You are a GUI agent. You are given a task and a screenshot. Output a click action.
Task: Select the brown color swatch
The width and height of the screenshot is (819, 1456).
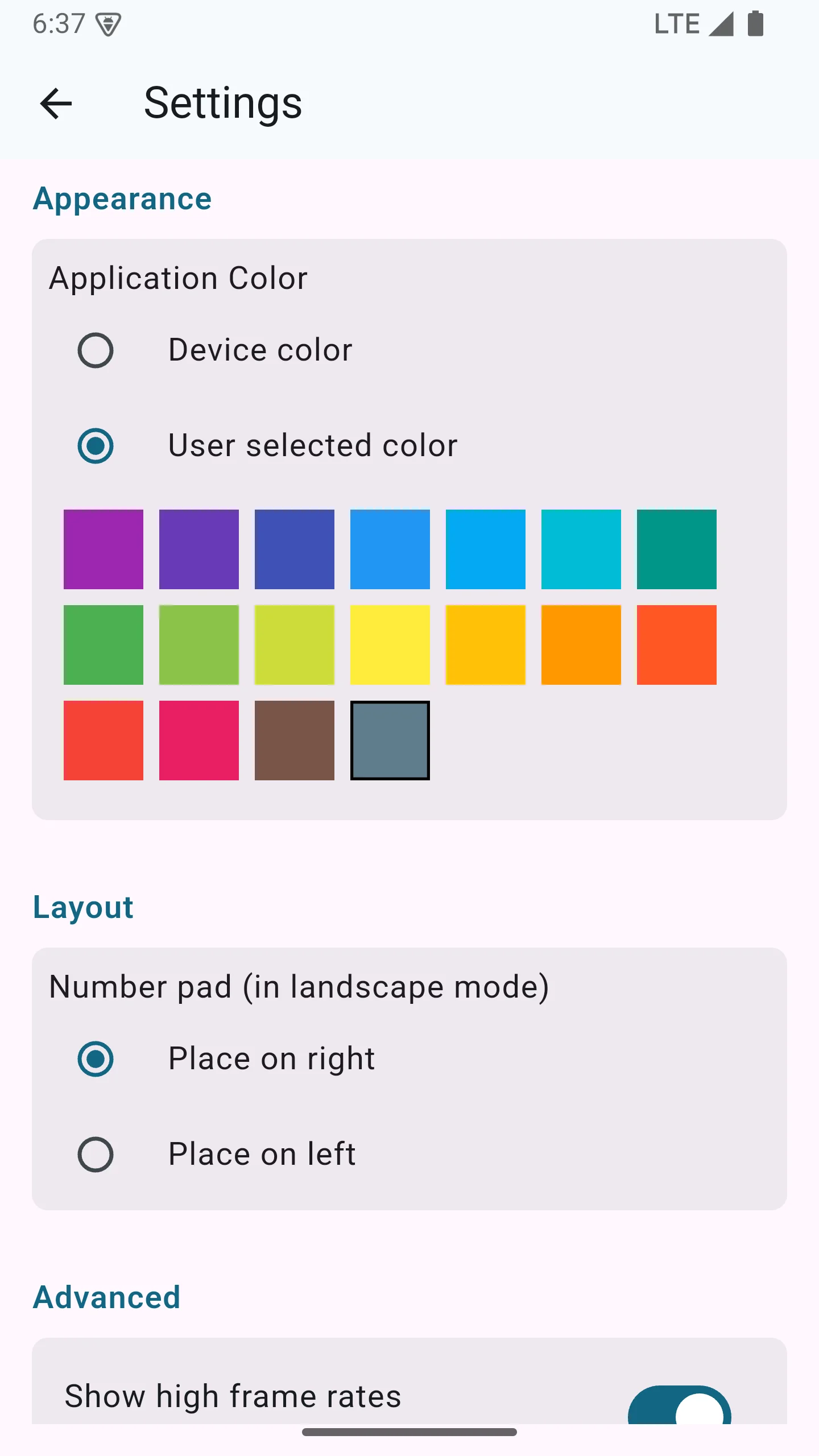(x=295, y=741)
